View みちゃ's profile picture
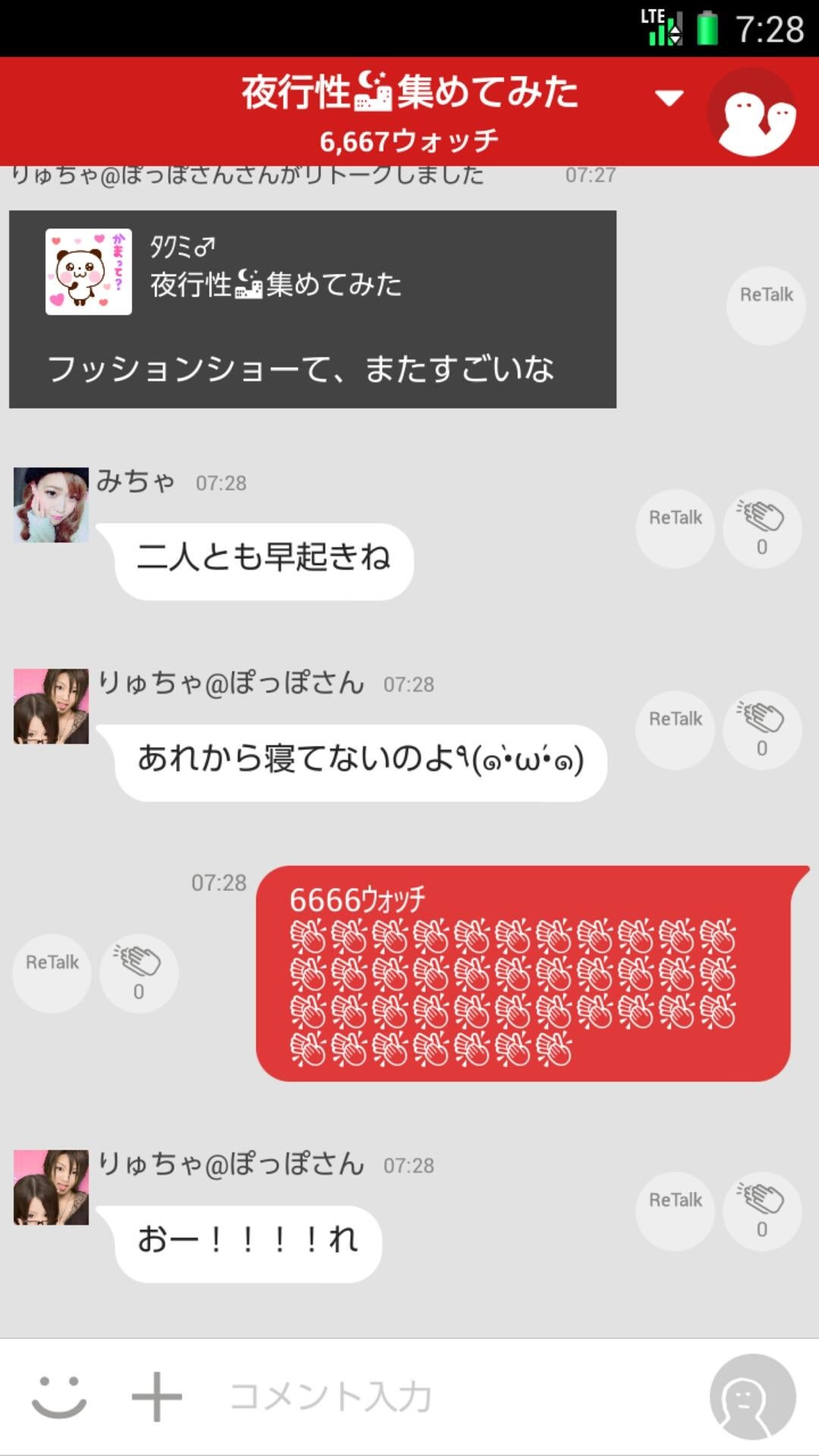The width and height of the screenshot is (819, 1456). coord(51,504)
